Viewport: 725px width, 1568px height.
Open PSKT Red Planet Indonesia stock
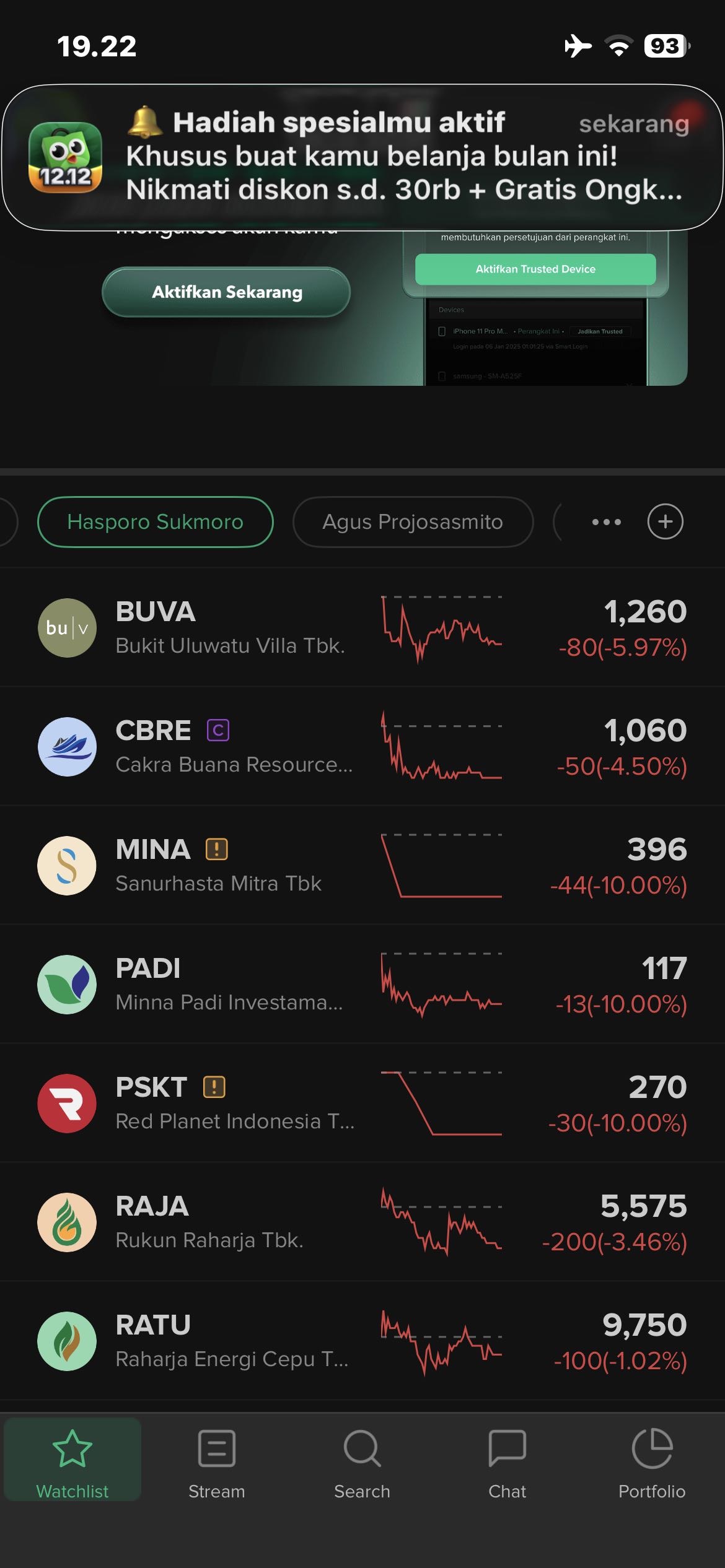[234, 1103]
